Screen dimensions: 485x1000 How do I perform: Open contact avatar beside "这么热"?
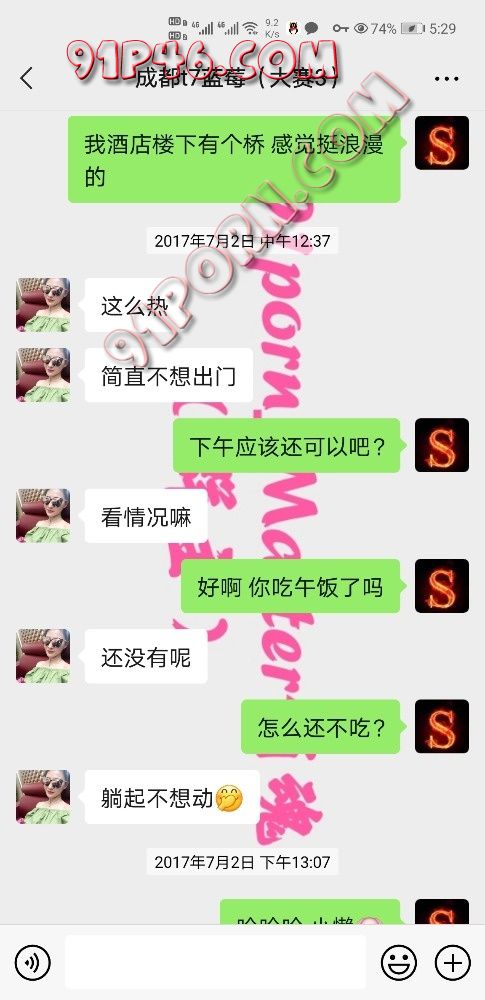[43, 304]
